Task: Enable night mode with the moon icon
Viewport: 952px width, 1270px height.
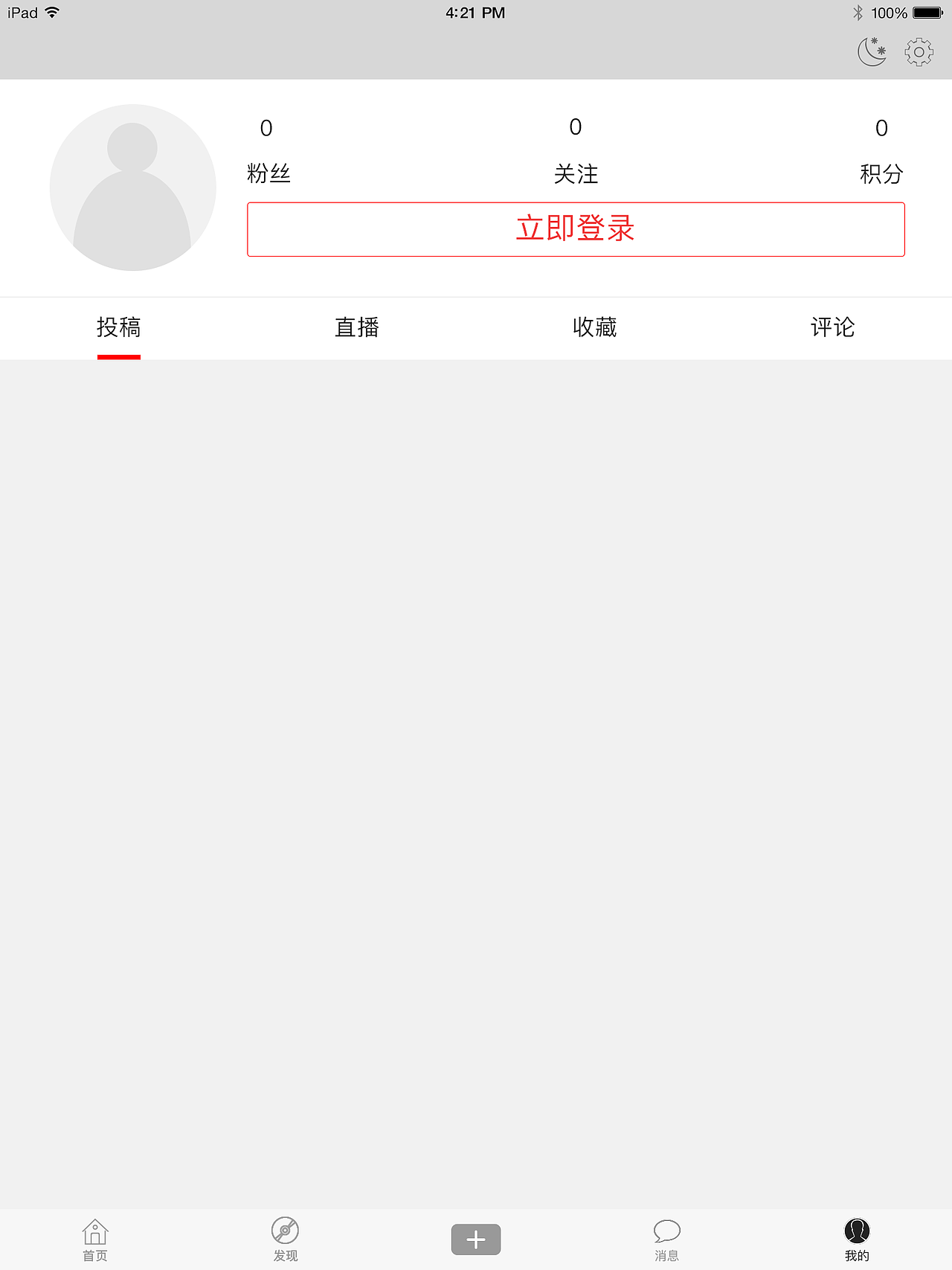Action: pos(871,52)
